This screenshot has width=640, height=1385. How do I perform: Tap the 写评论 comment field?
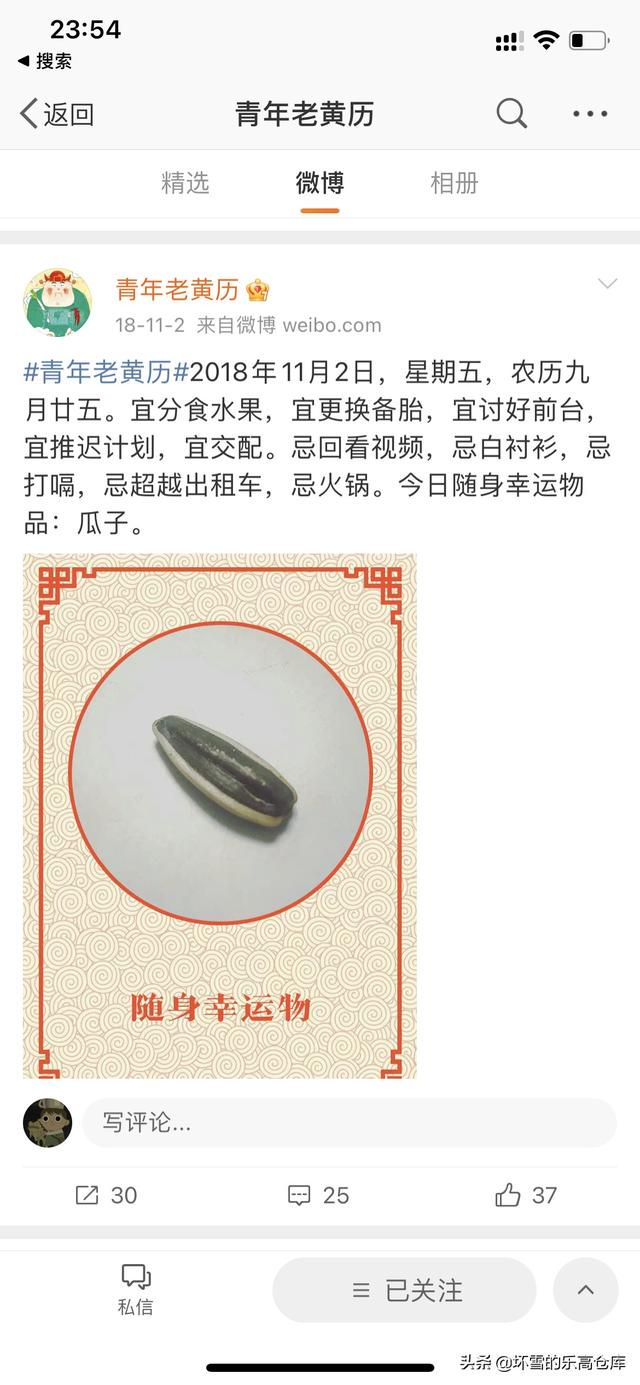point(349,1122)
